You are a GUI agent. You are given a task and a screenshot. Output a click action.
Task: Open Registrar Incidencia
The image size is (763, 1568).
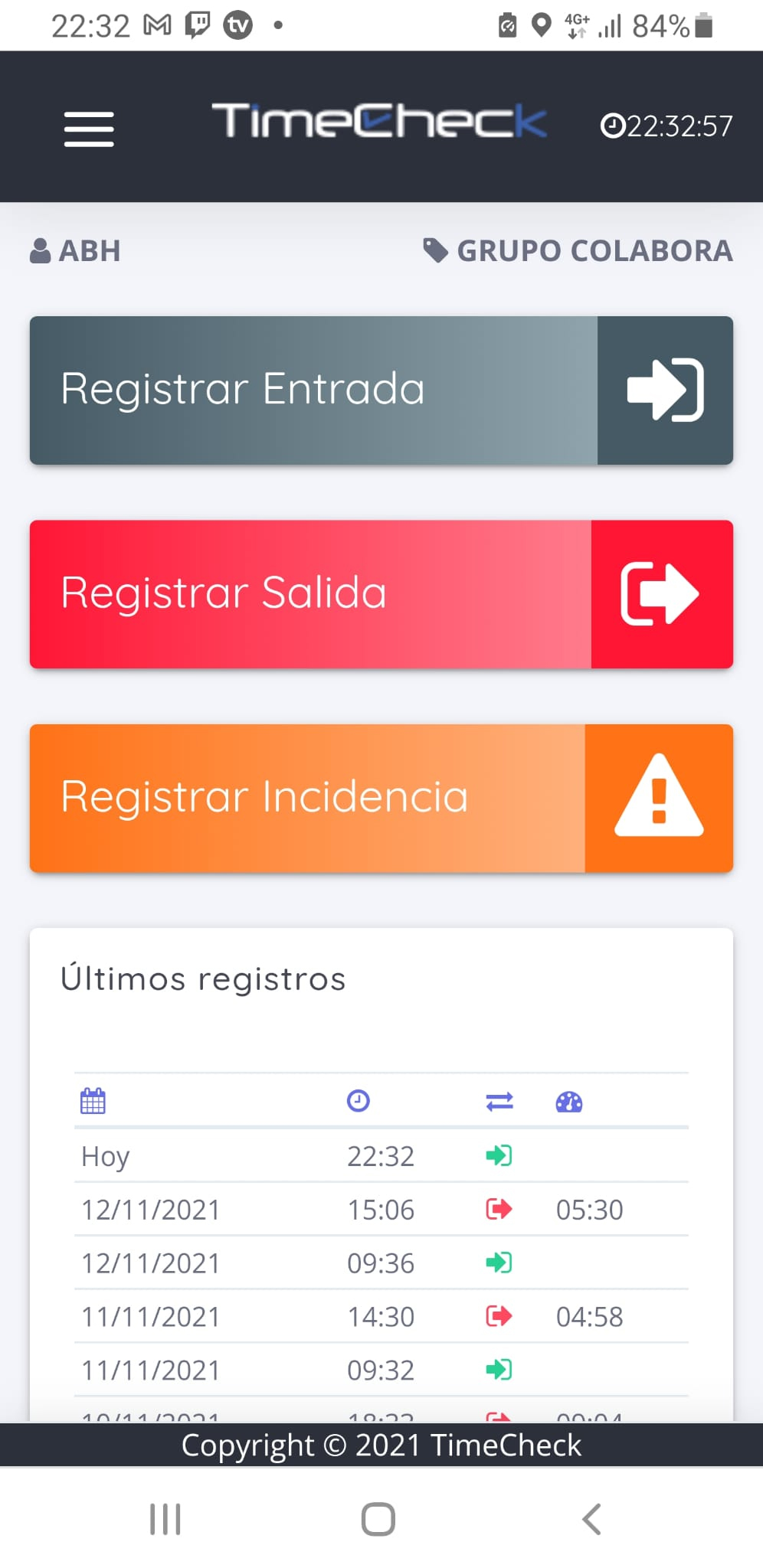tap(381, 798)
